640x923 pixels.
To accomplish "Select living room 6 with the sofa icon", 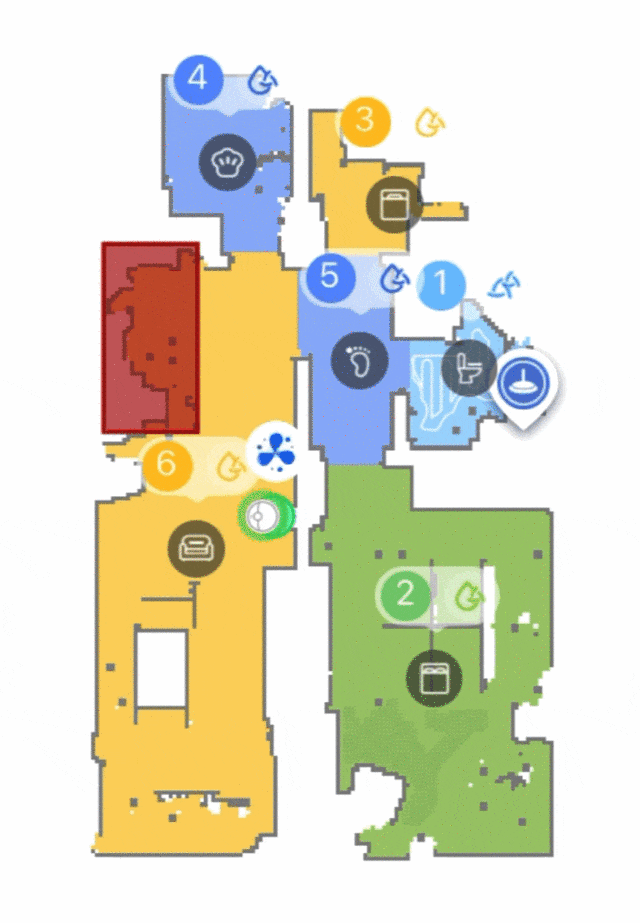I will (194, 547).
